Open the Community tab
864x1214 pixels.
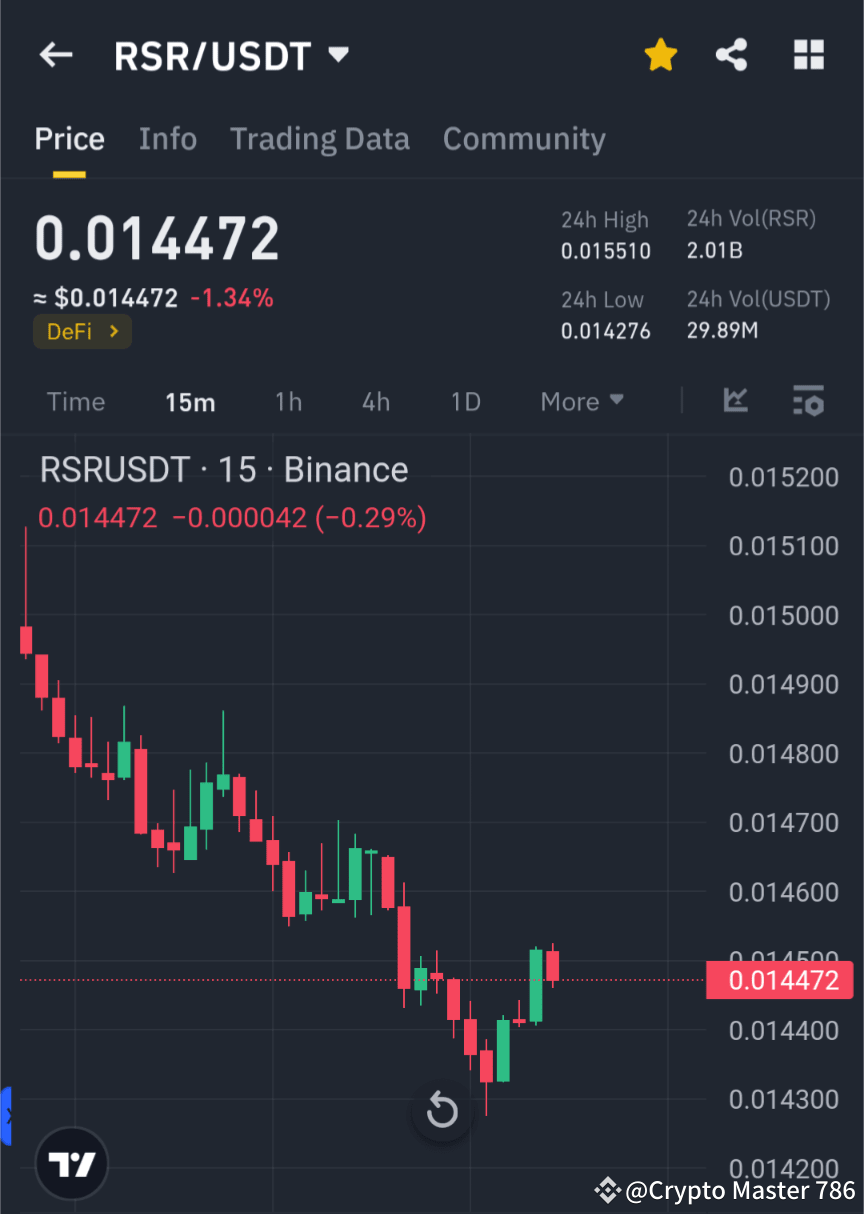524,139
